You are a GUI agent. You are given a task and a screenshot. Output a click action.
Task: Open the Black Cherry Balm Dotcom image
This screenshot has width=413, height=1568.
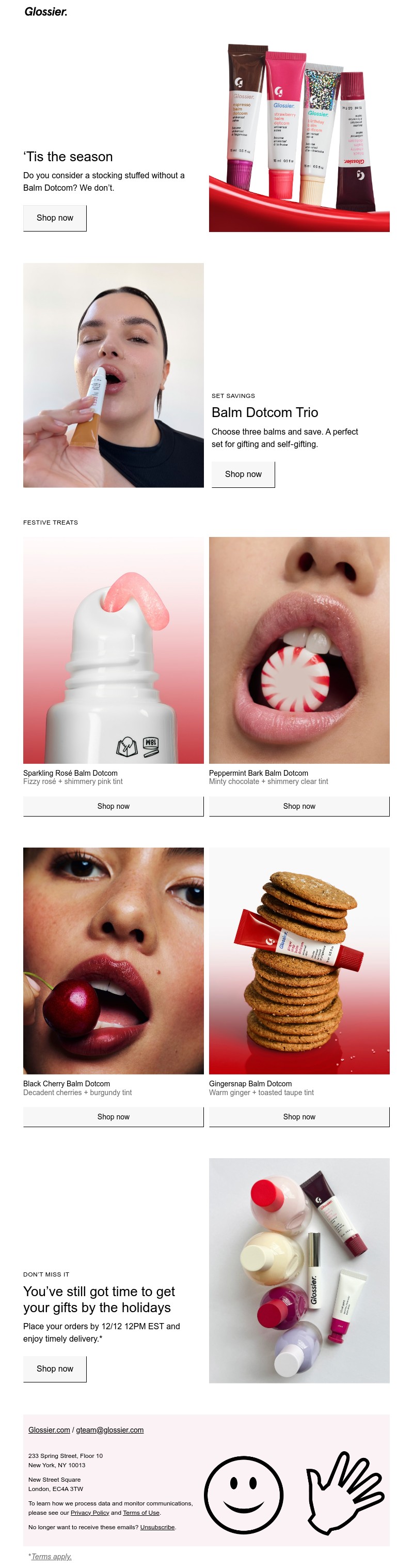click(113, 960)
